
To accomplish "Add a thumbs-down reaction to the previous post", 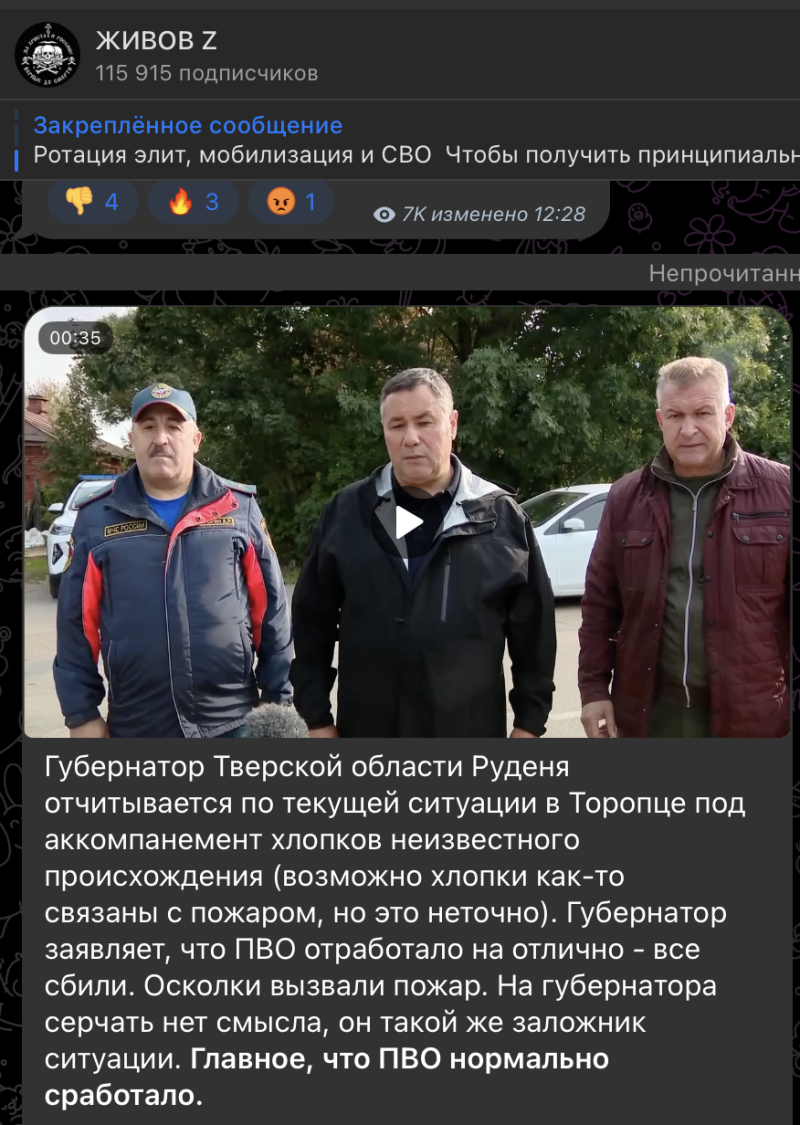I will (92, 202).
